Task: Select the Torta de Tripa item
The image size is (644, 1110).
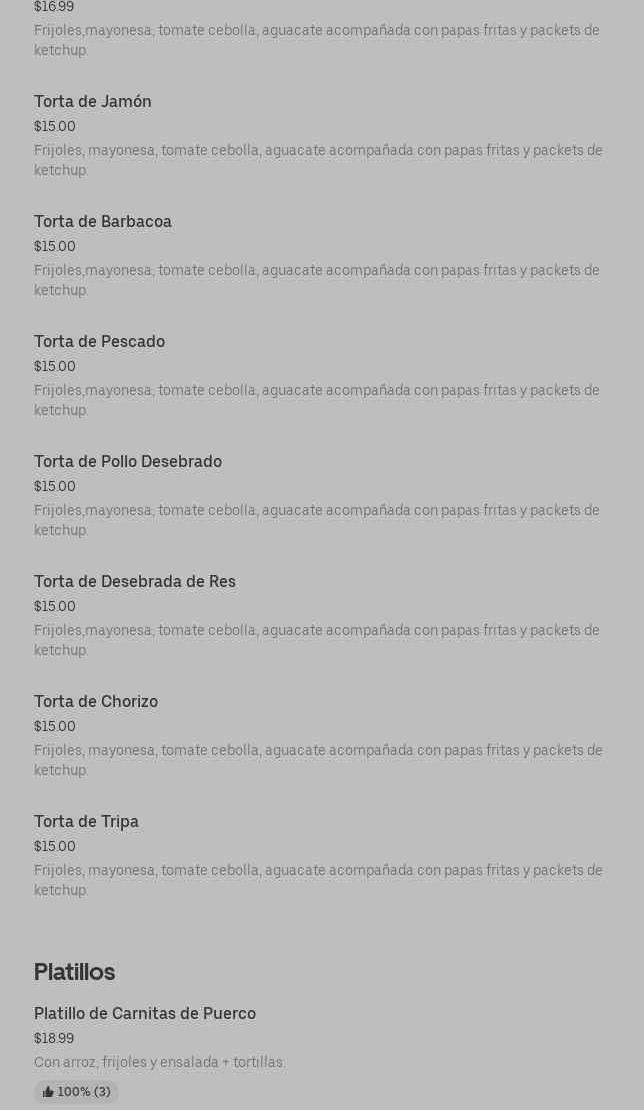Action: (x=86, y=822)
